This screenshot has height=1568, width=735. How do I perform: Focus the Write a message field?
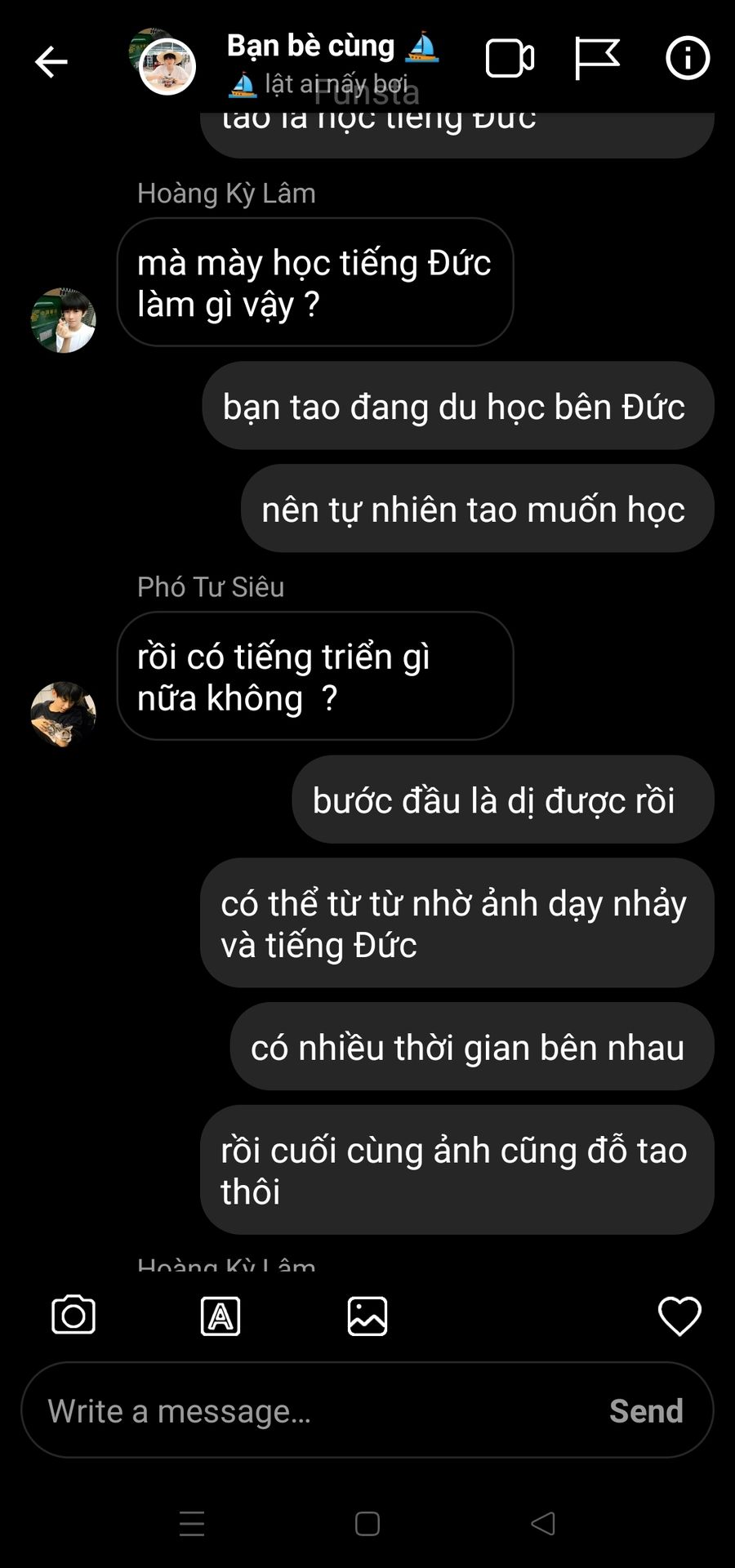(310, 1411)
